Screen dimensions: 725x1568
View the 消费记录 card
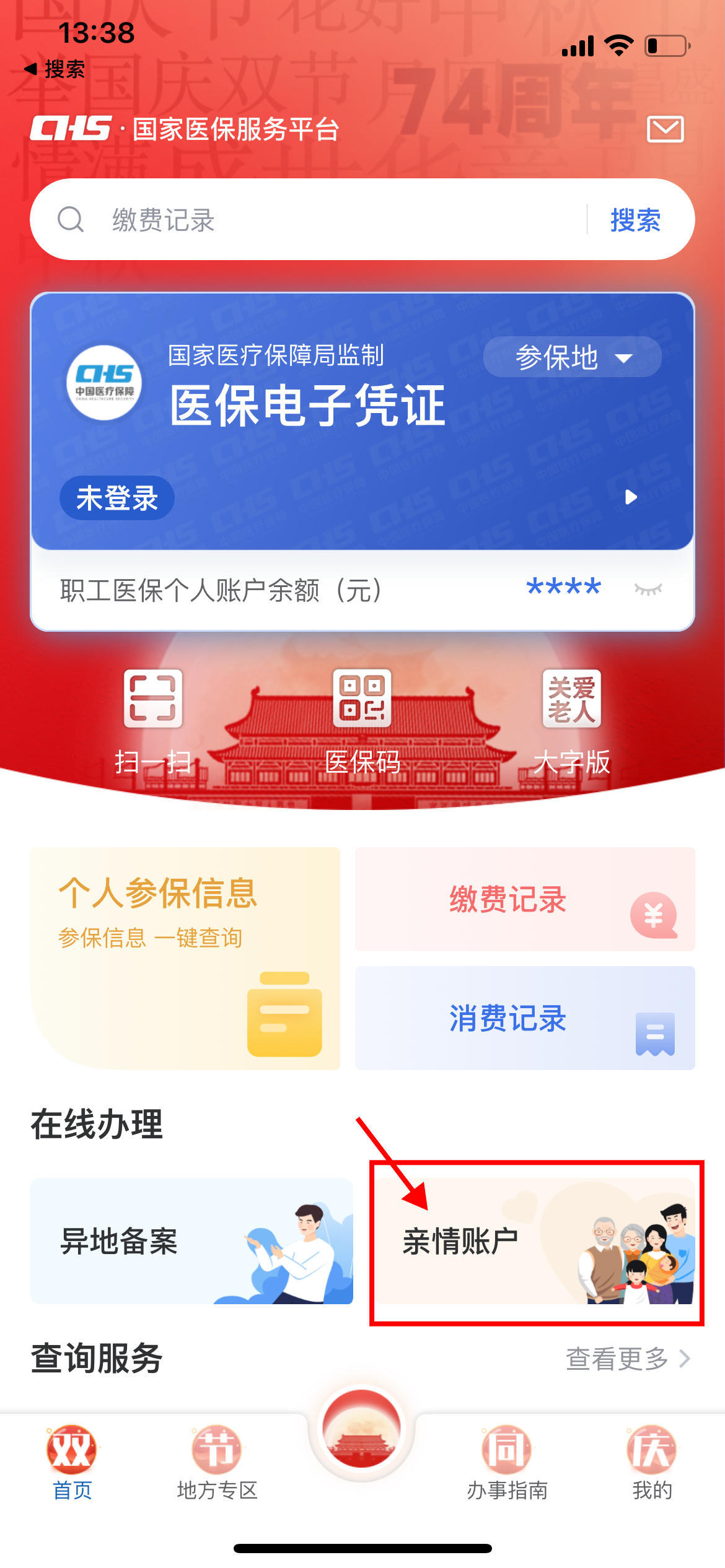click(x=524, y=1018)
